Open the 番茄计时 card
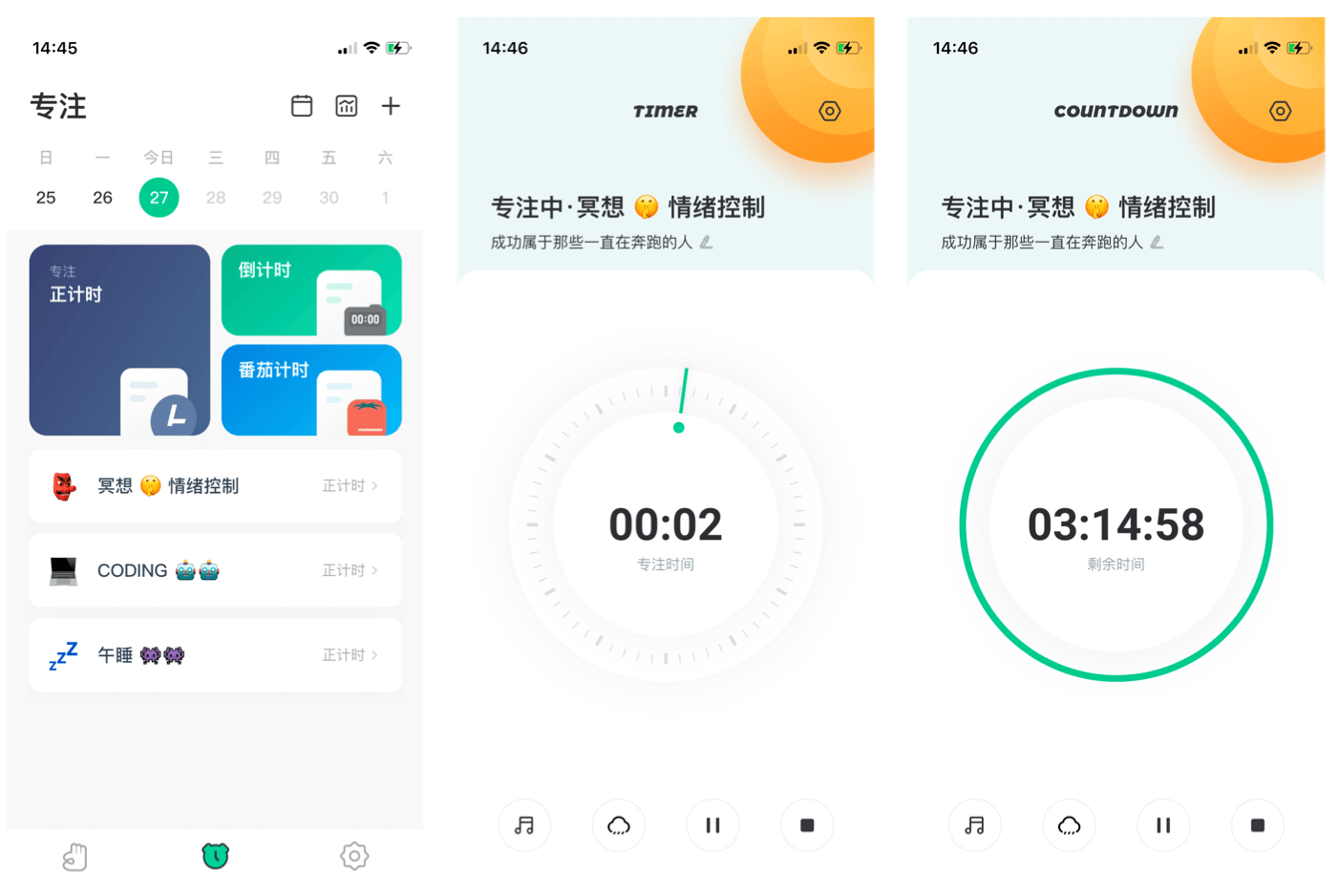Image resolution: width=1339 pixels, height=896 pixels. tap(311, 390)
